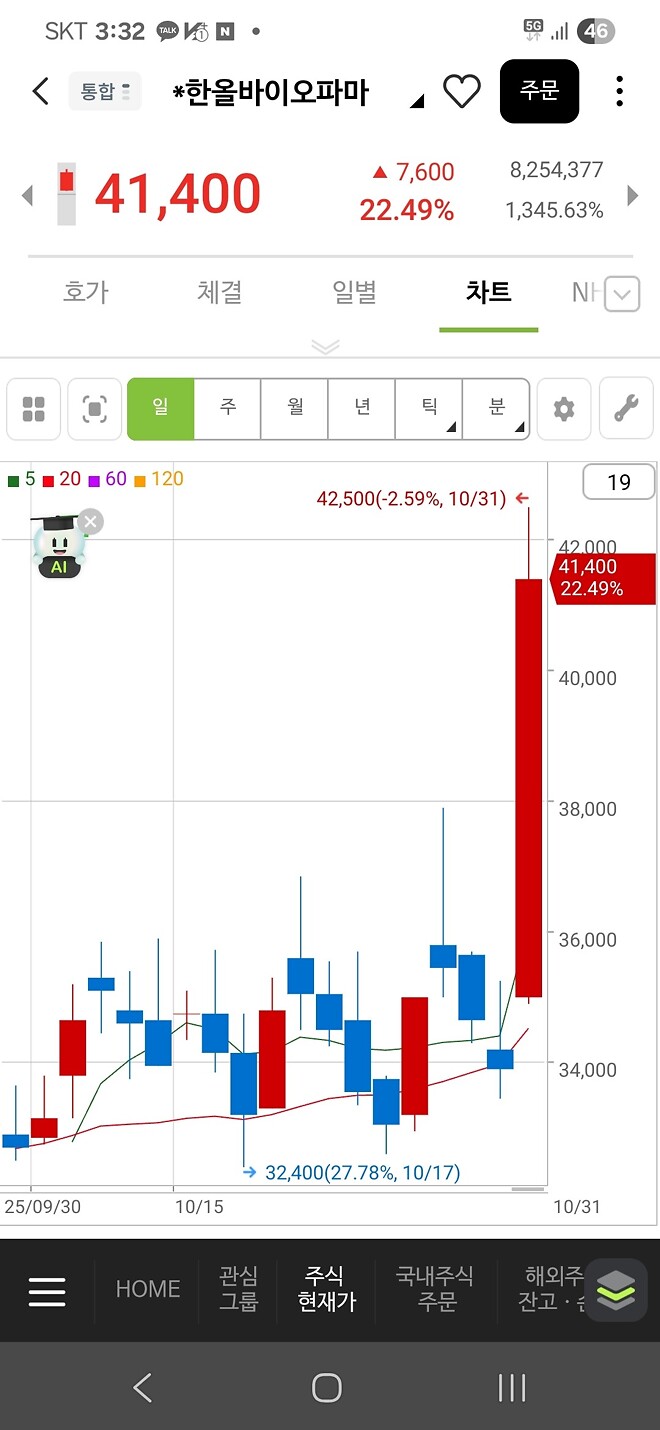Open the 국내주식 주문 section
Viewport: 660px width, 1430px height.
[x=434, y=1289]
